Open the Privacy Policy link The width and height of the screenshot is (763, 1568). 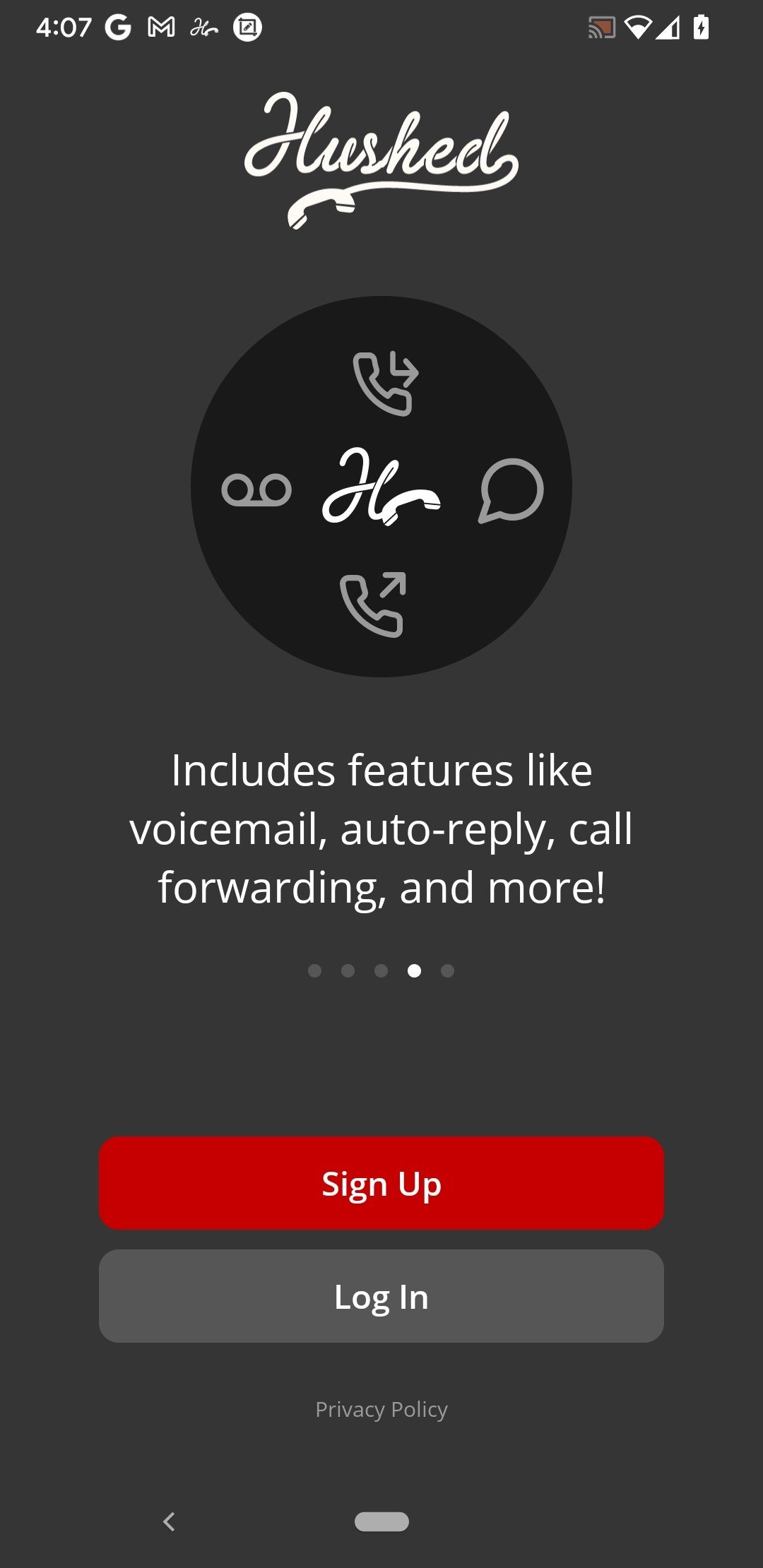pos(381,1409)
